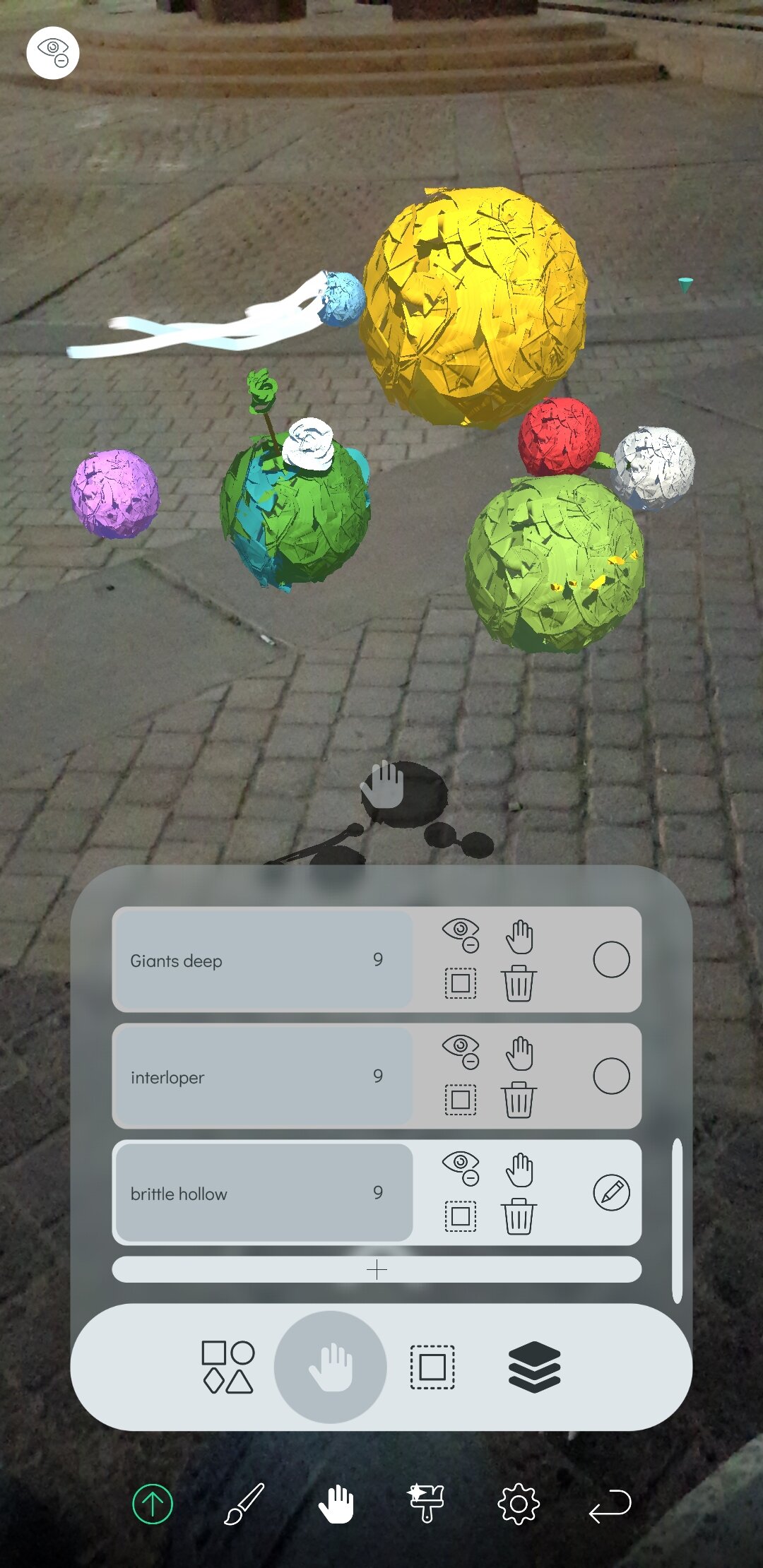
Task: Open settings gear
Action: (519, 1504)
